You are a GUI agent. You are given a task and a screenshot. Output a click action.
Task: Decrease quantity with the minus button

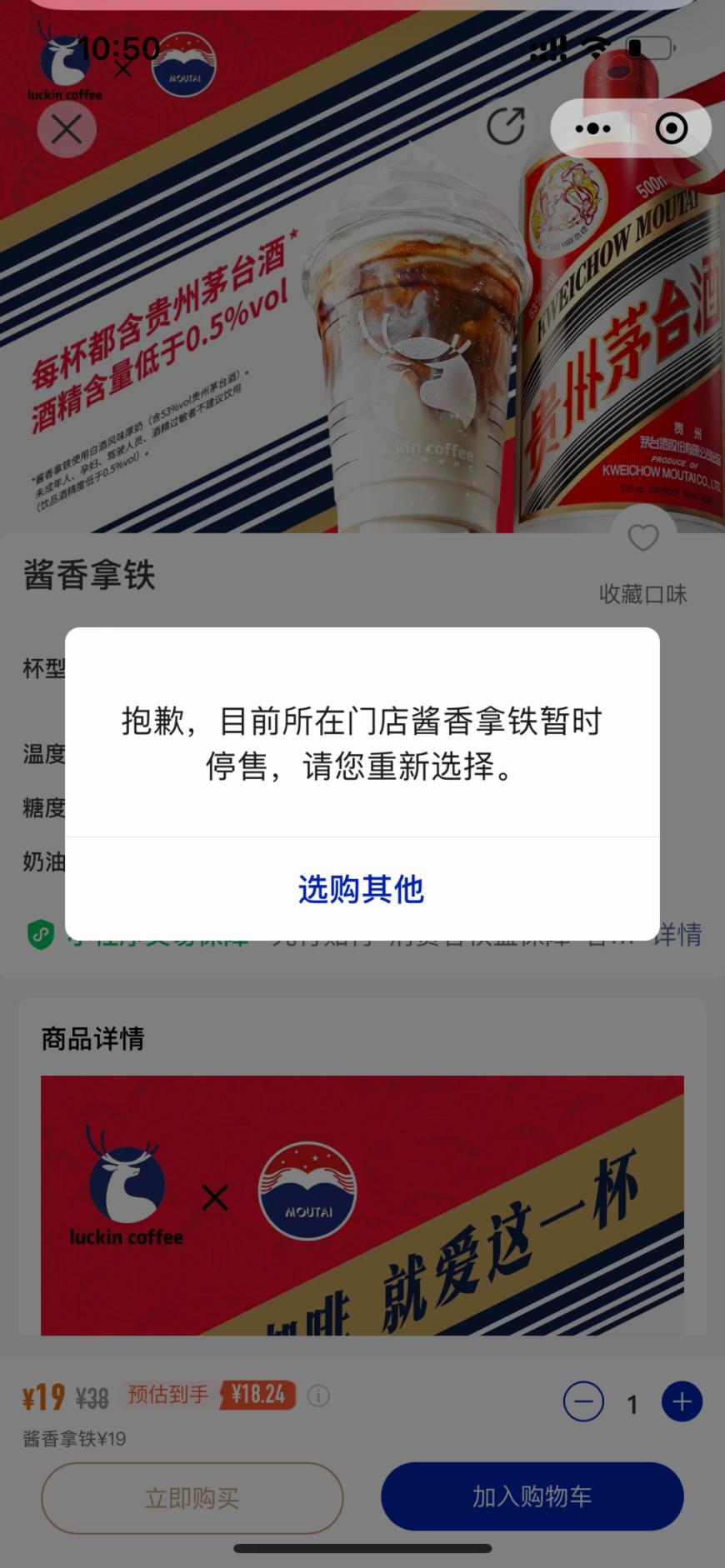[583, 1401]
